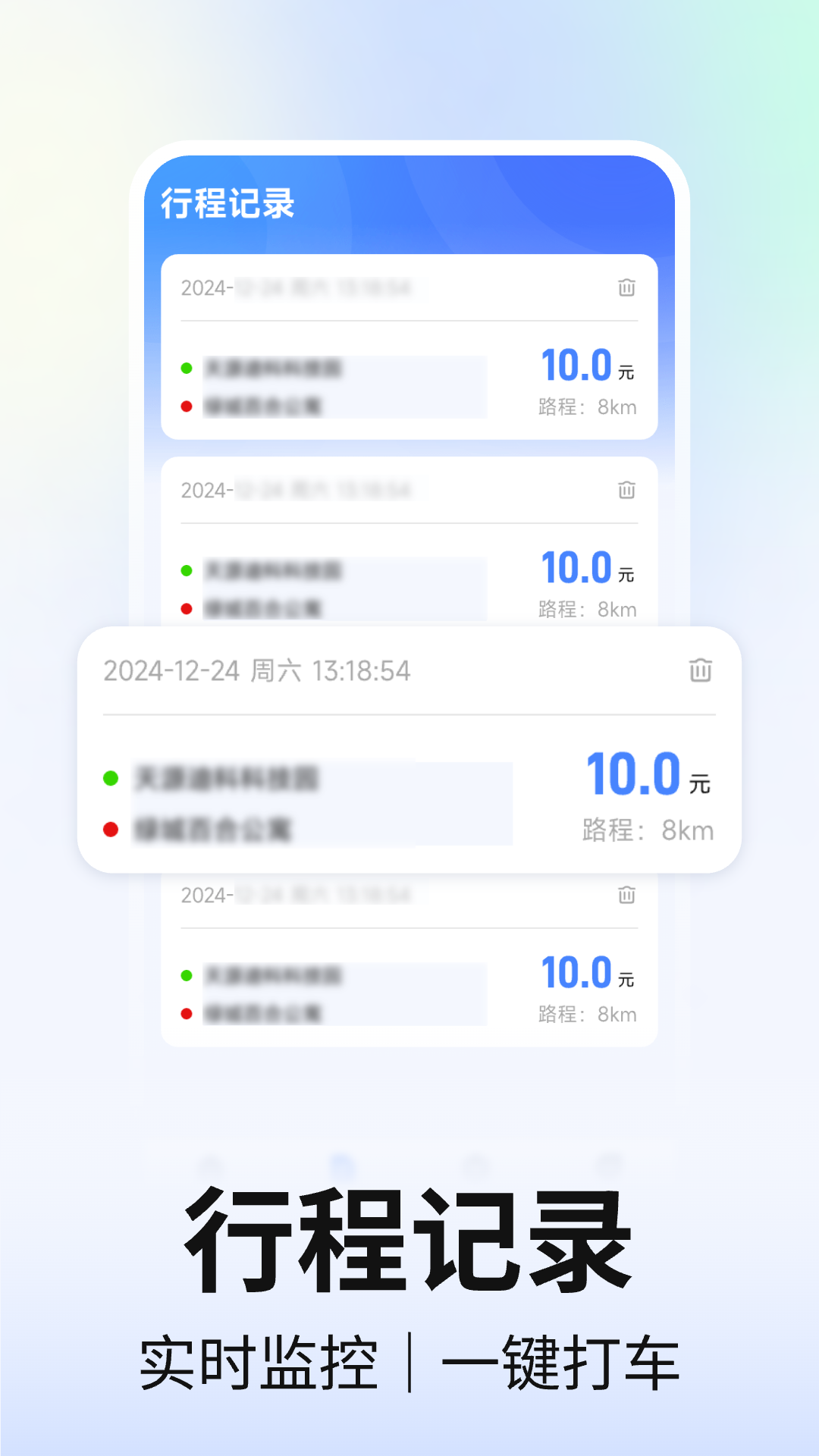Remove the bottom trip record with its trash icon

[x=626, y=896]
